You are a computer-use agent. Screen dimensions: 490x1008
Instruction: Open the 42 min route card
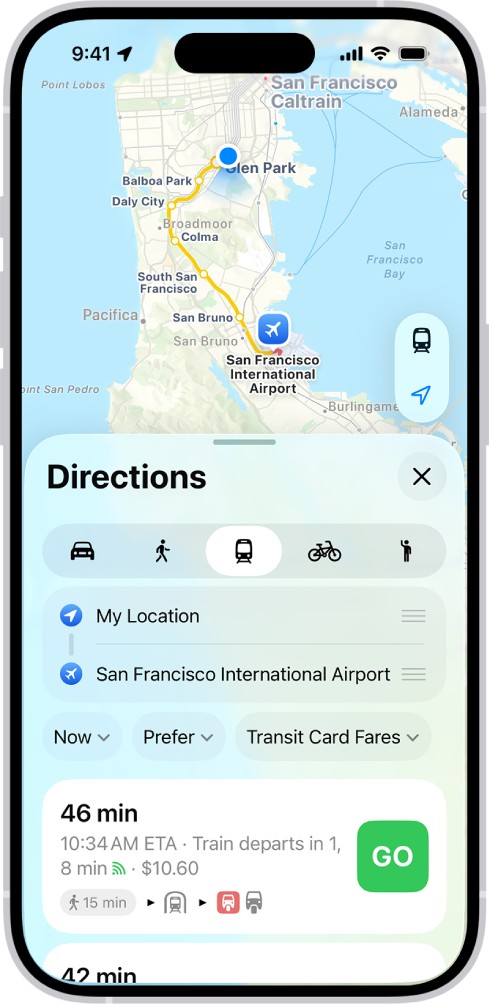tap(244, 964)
